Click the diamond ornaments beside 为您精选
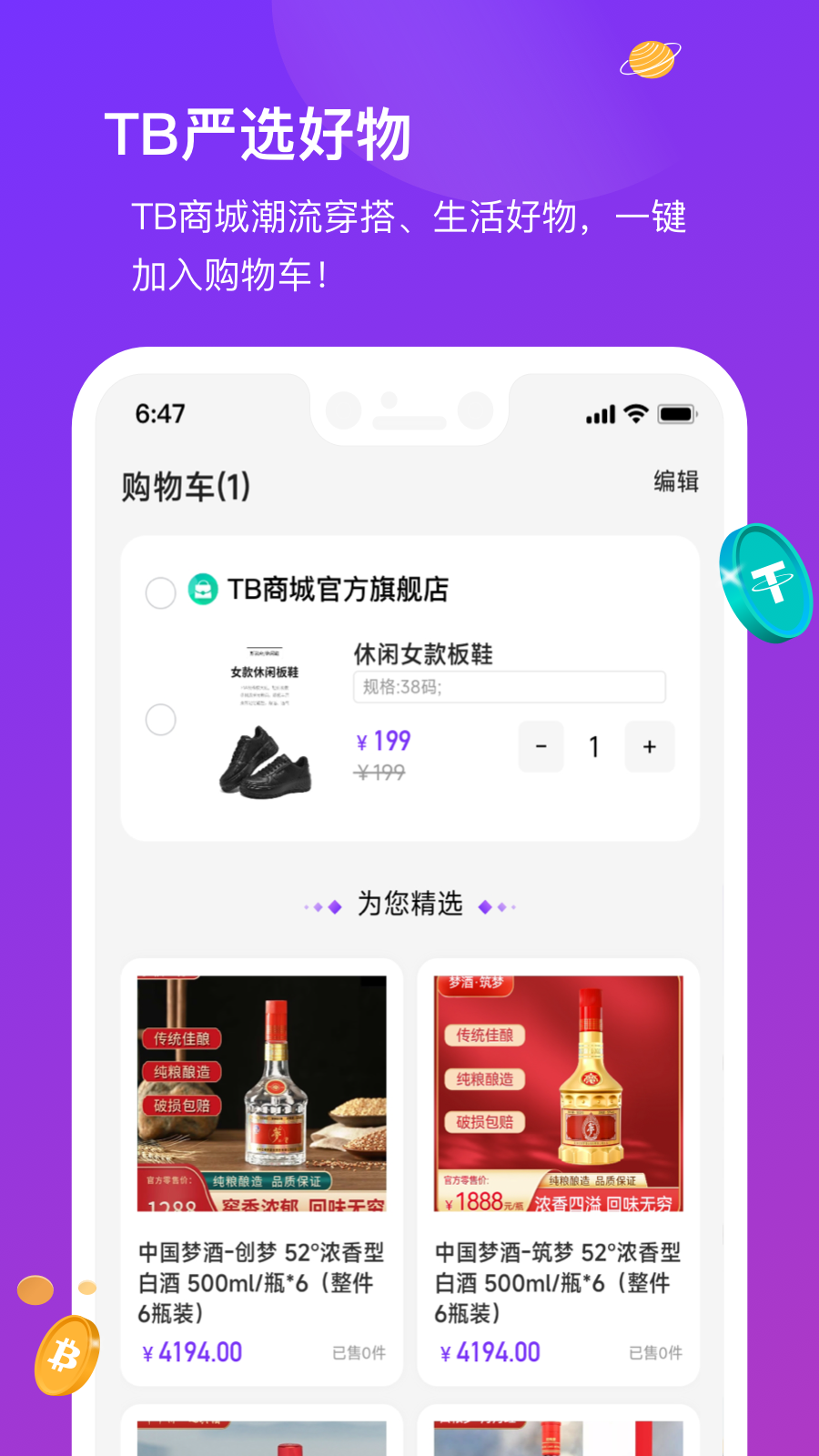The image size is (819, 1456). (x=323, y=905)
